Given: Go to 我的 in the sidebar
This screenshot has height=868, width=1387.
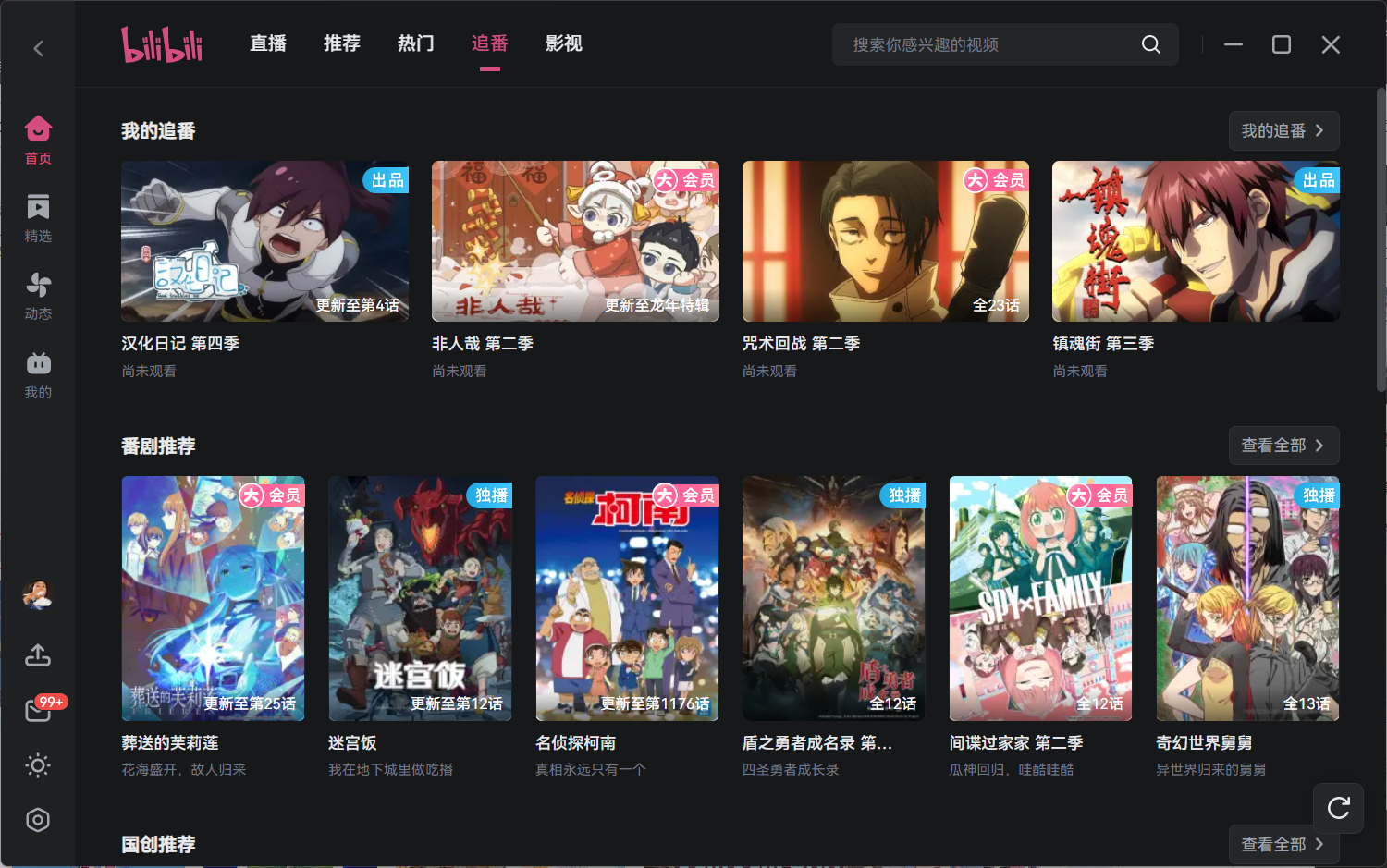Looking at the screenshot, I should point(38,374).
